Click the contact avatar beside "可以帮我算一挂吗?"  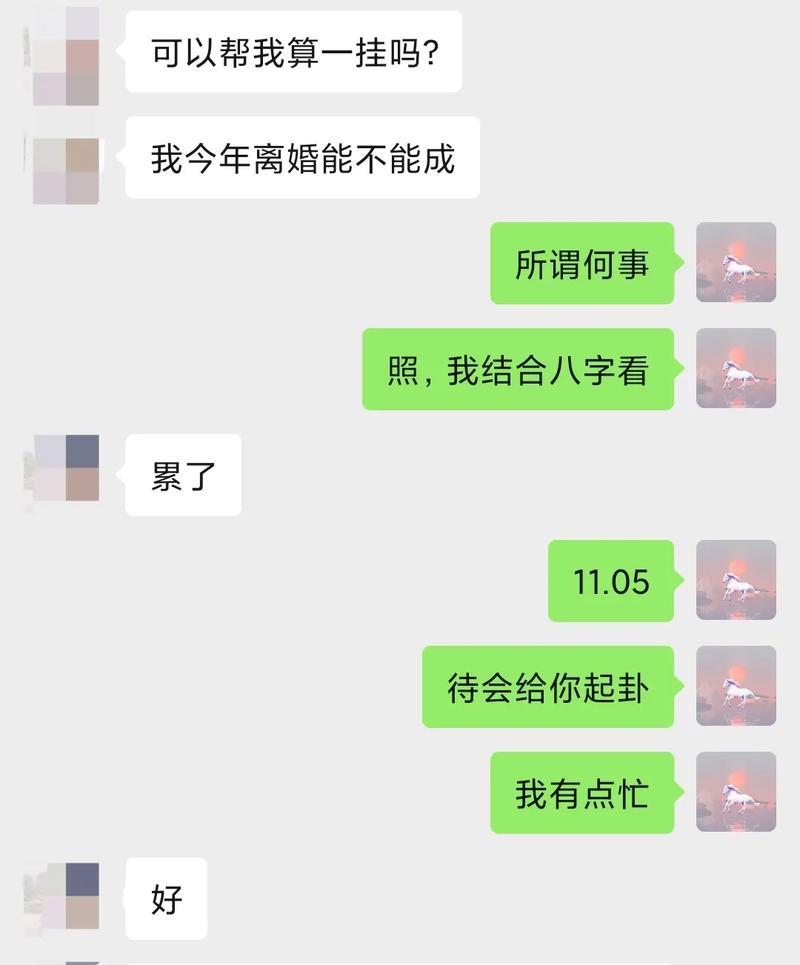point(66,55)
